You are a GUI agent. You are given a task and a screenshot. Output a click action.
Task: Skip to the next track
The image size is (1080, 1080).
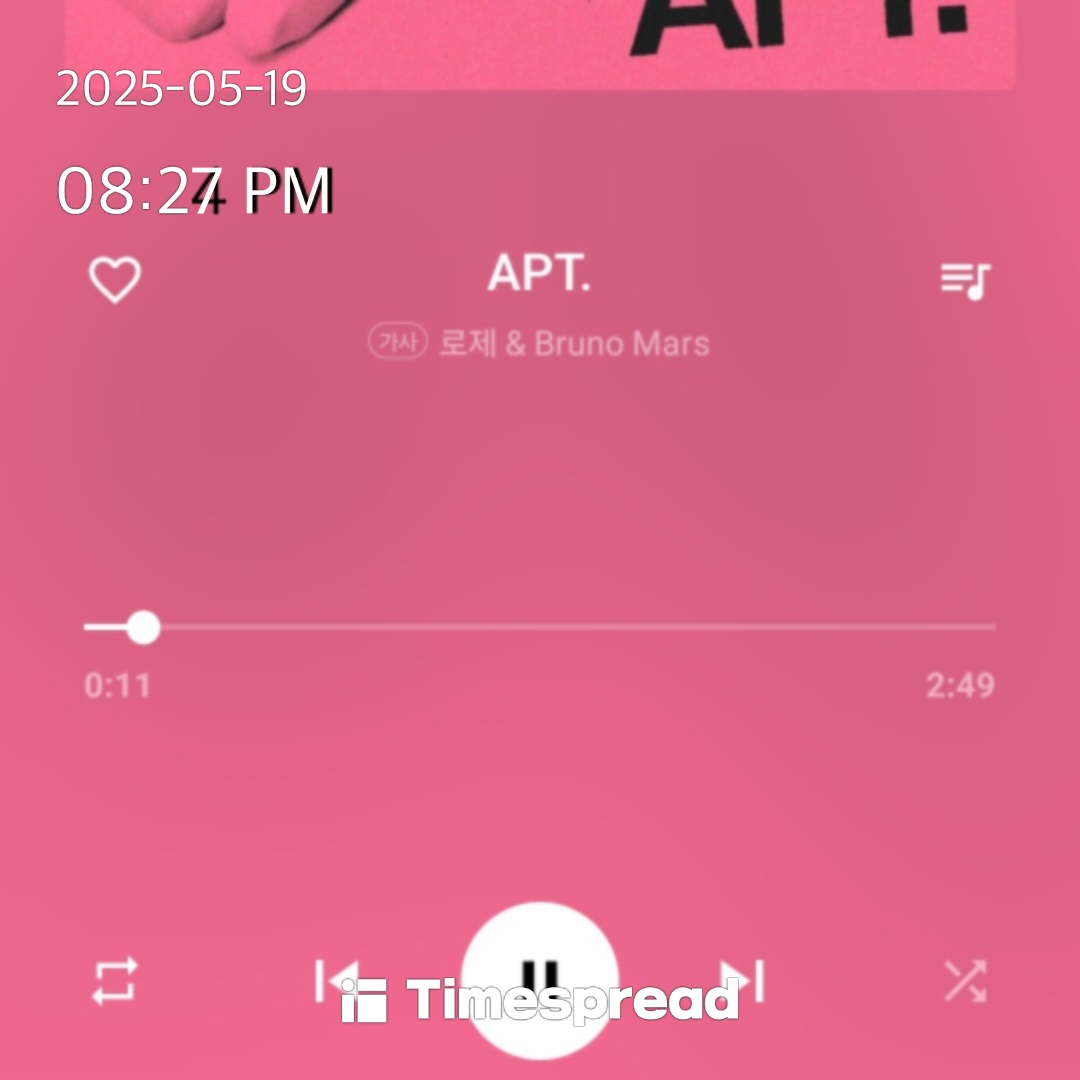click(x=744, y=980)
